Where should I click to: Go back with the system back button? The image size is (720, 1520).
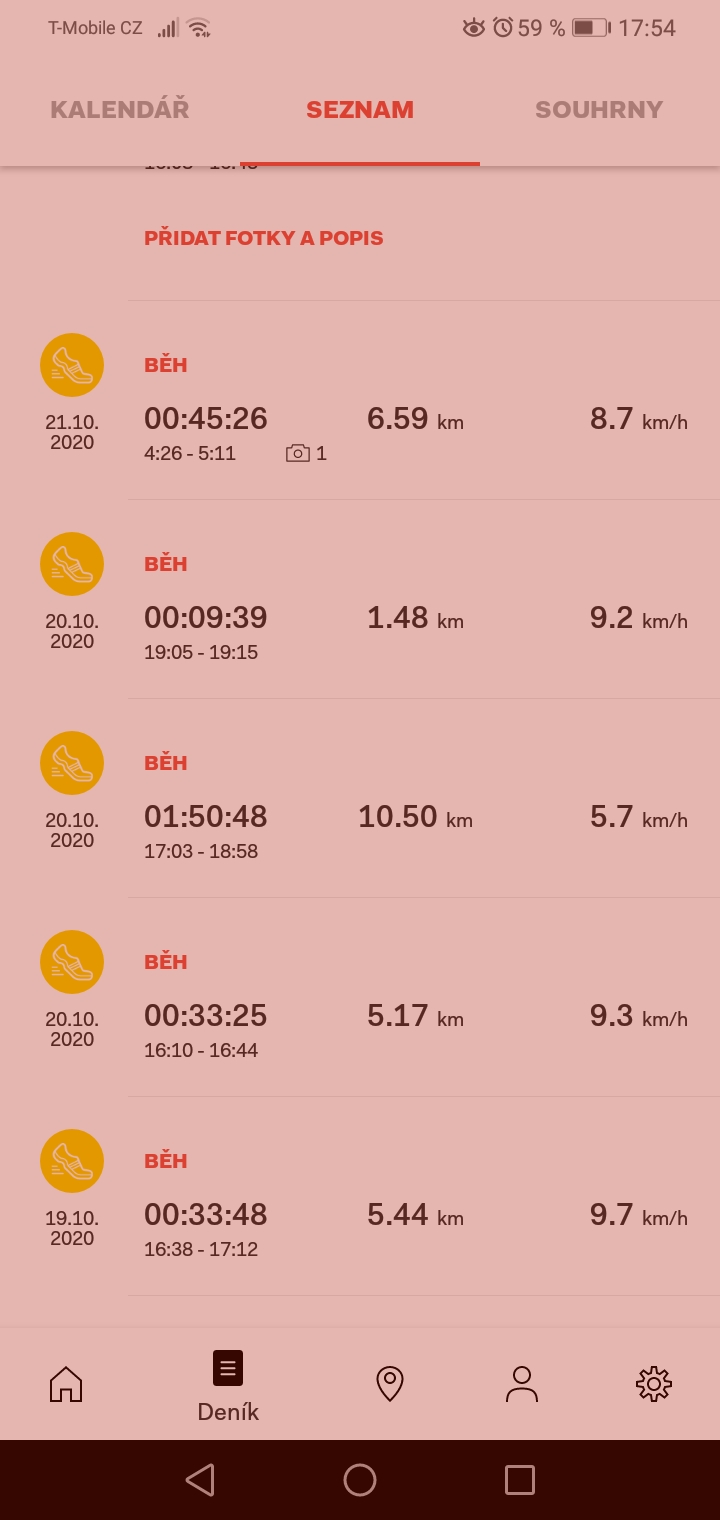200,1480
